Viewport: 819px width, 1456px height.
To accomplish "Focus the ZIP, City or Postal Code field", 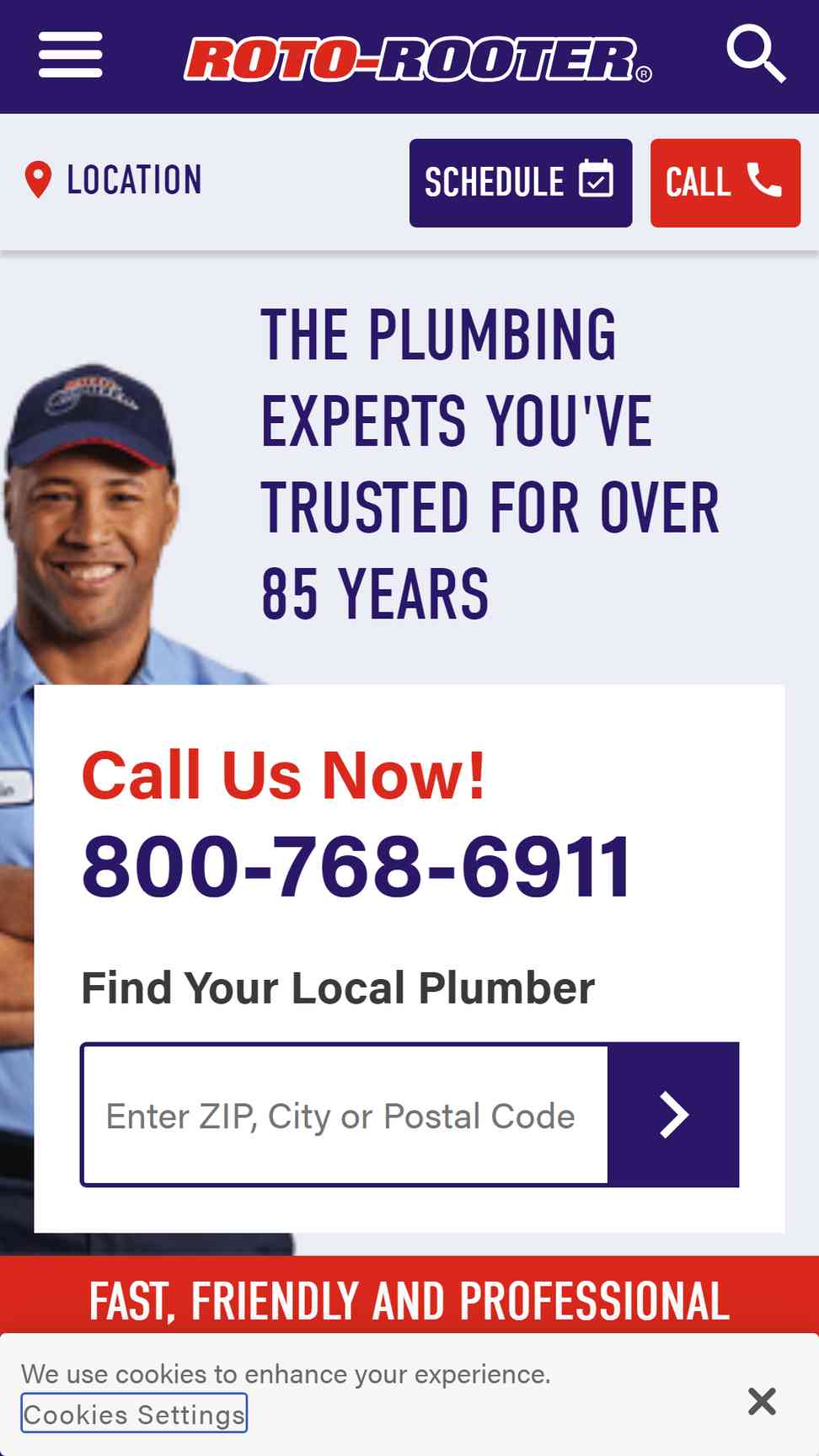I will (345, 1115).
